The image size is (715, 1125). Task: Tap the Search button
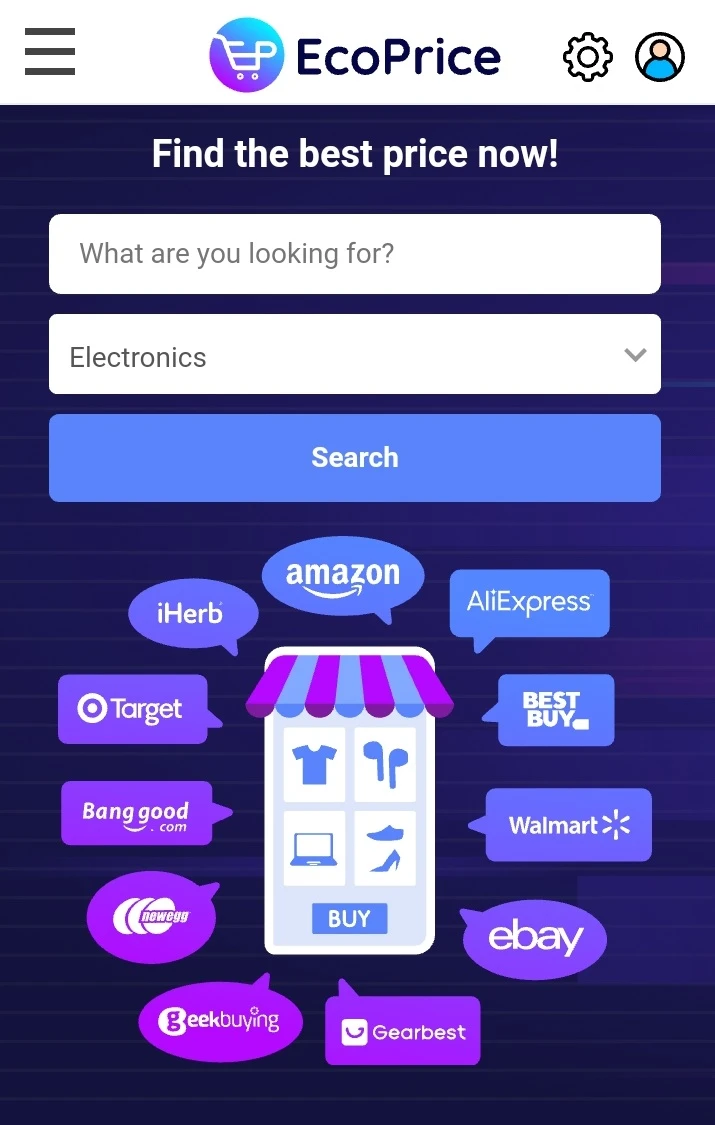coord(355,458)
